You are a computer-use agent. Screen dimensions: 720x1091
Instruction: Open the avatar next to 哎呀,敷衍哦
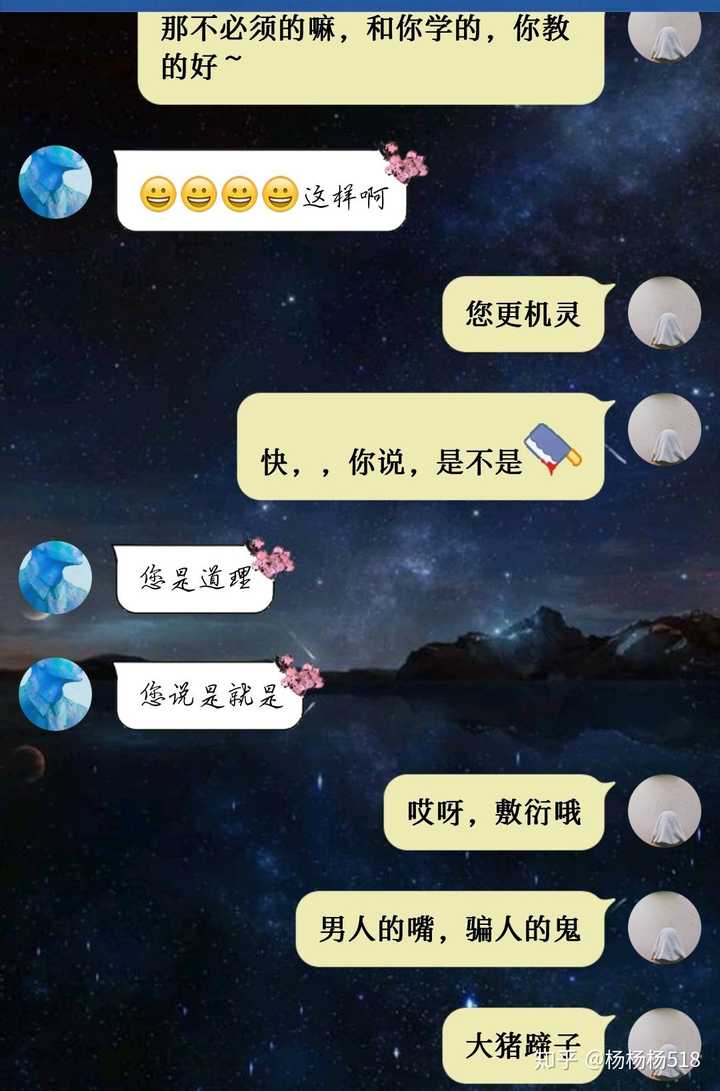[664, 811]
